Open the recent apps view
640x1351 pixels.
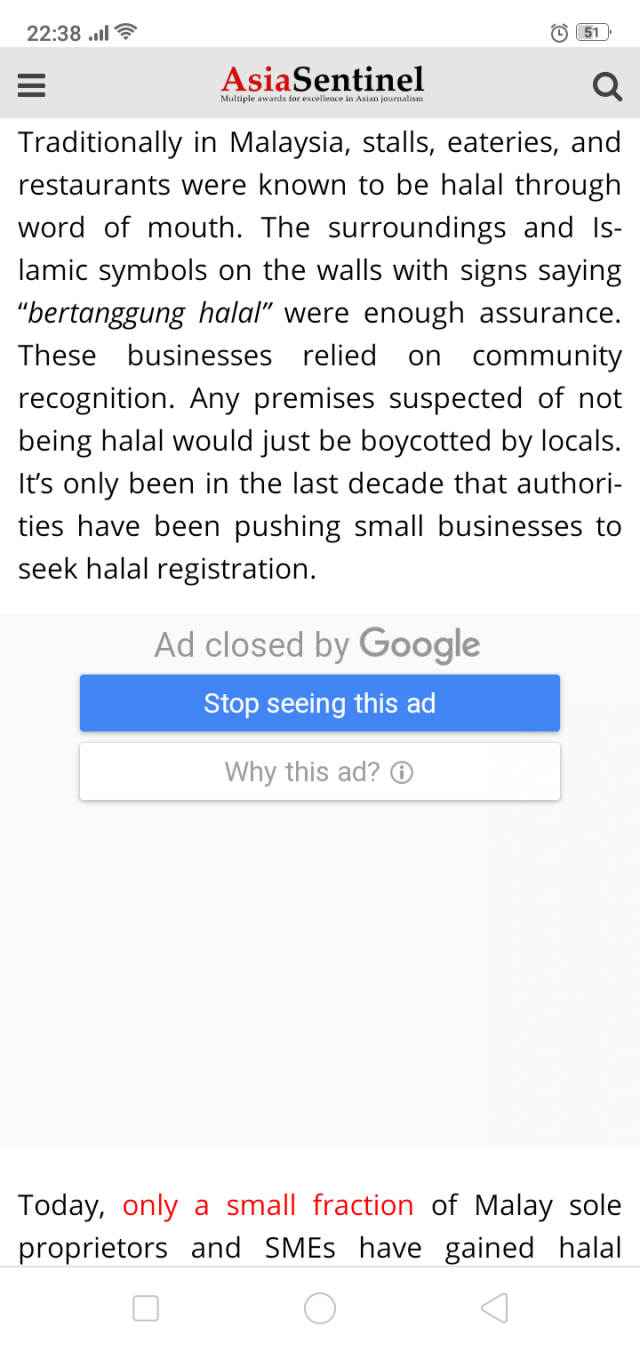pos(146,1308)
